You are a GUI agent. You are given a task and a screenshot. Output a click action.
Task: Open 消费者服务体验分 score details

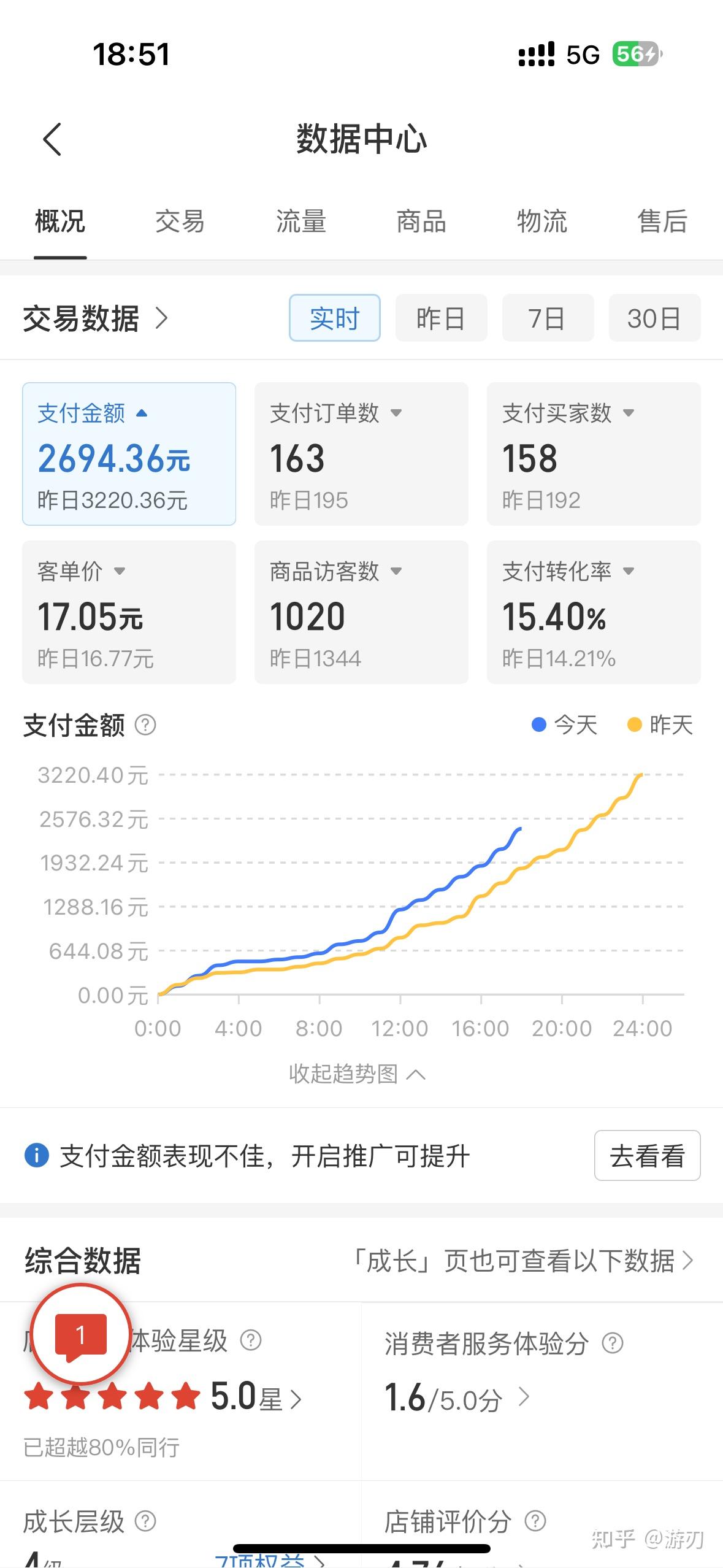click(x=457, y=1398)
